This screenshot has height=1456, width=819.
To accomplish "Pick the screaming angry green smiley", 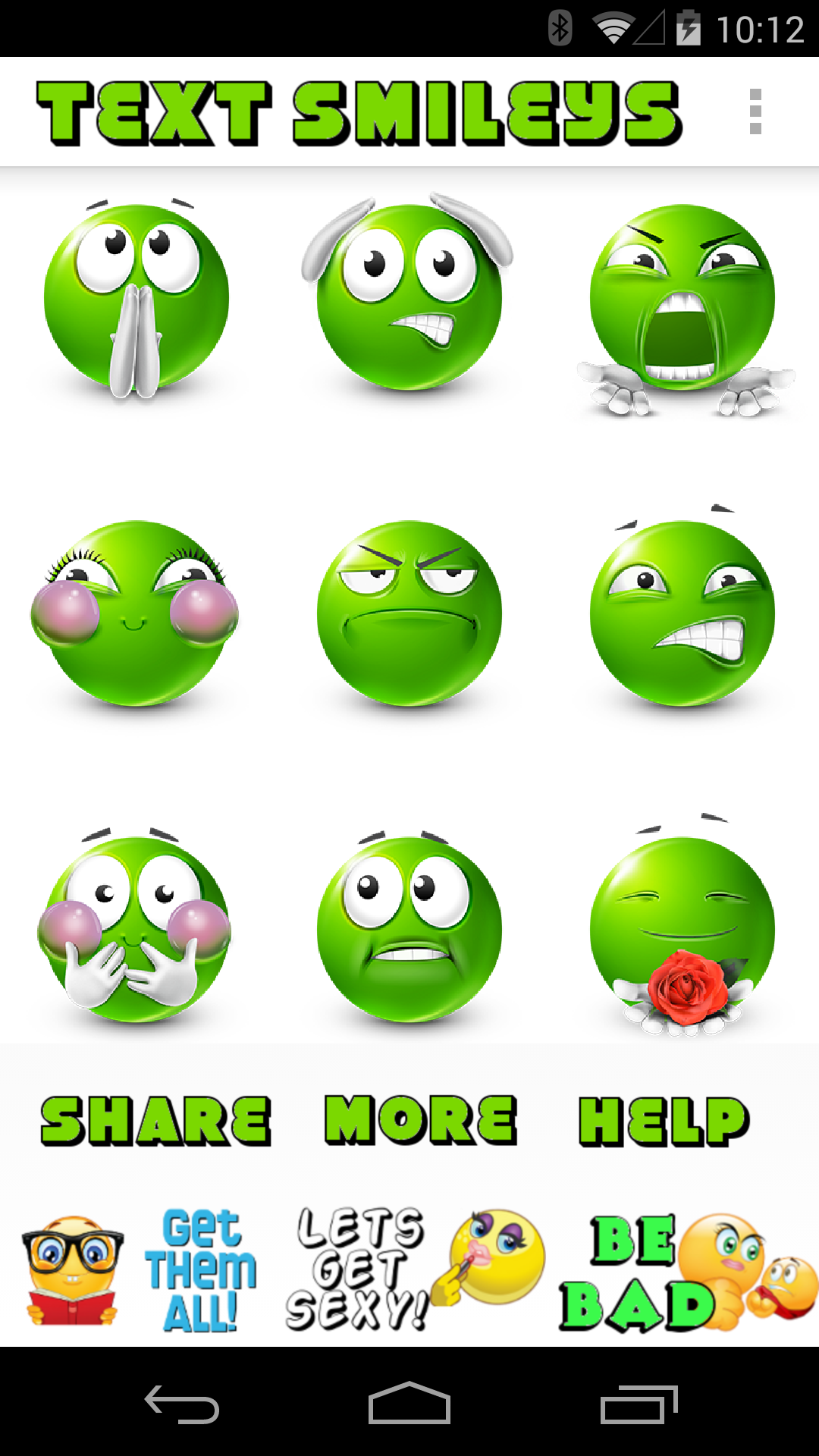I will pos(682,303).
